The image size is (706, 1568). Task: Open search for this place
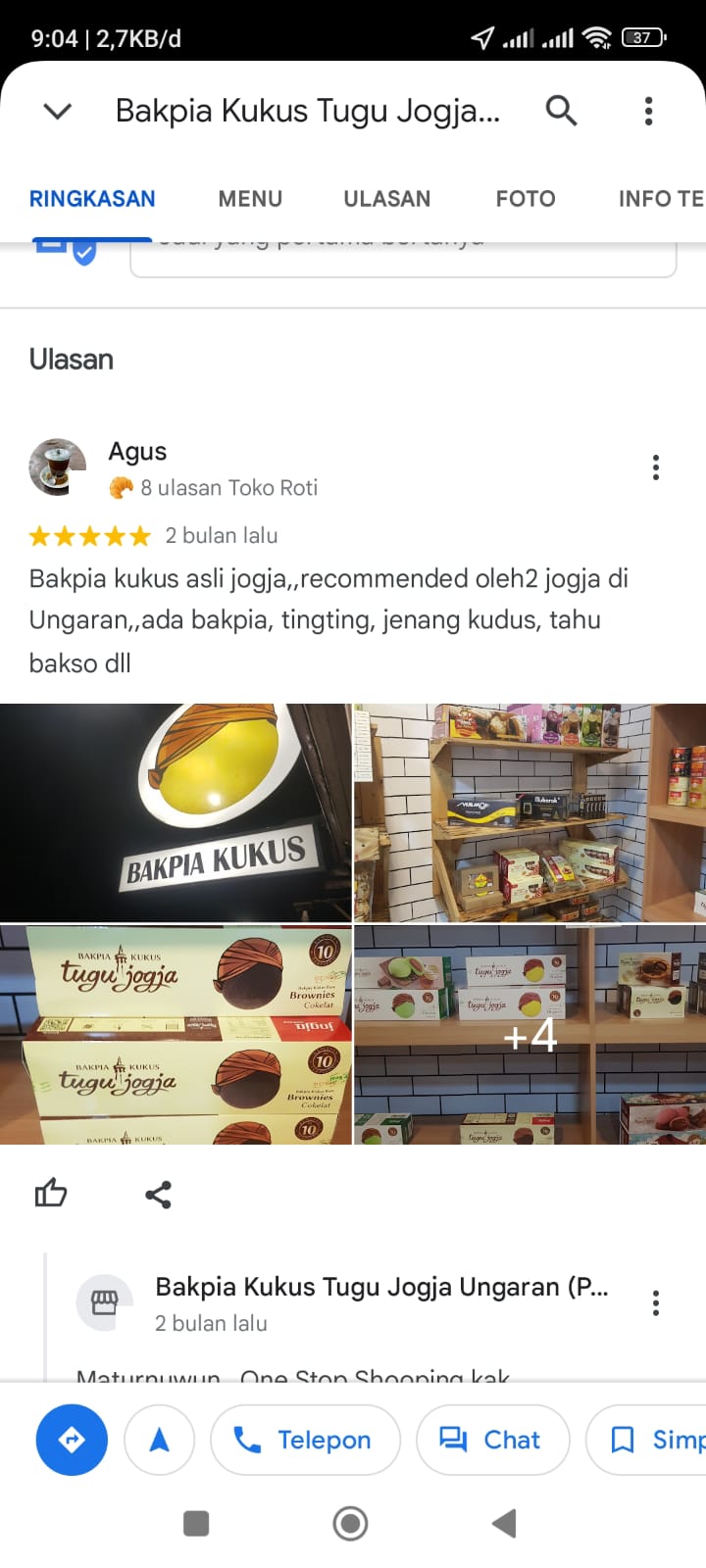561,111
